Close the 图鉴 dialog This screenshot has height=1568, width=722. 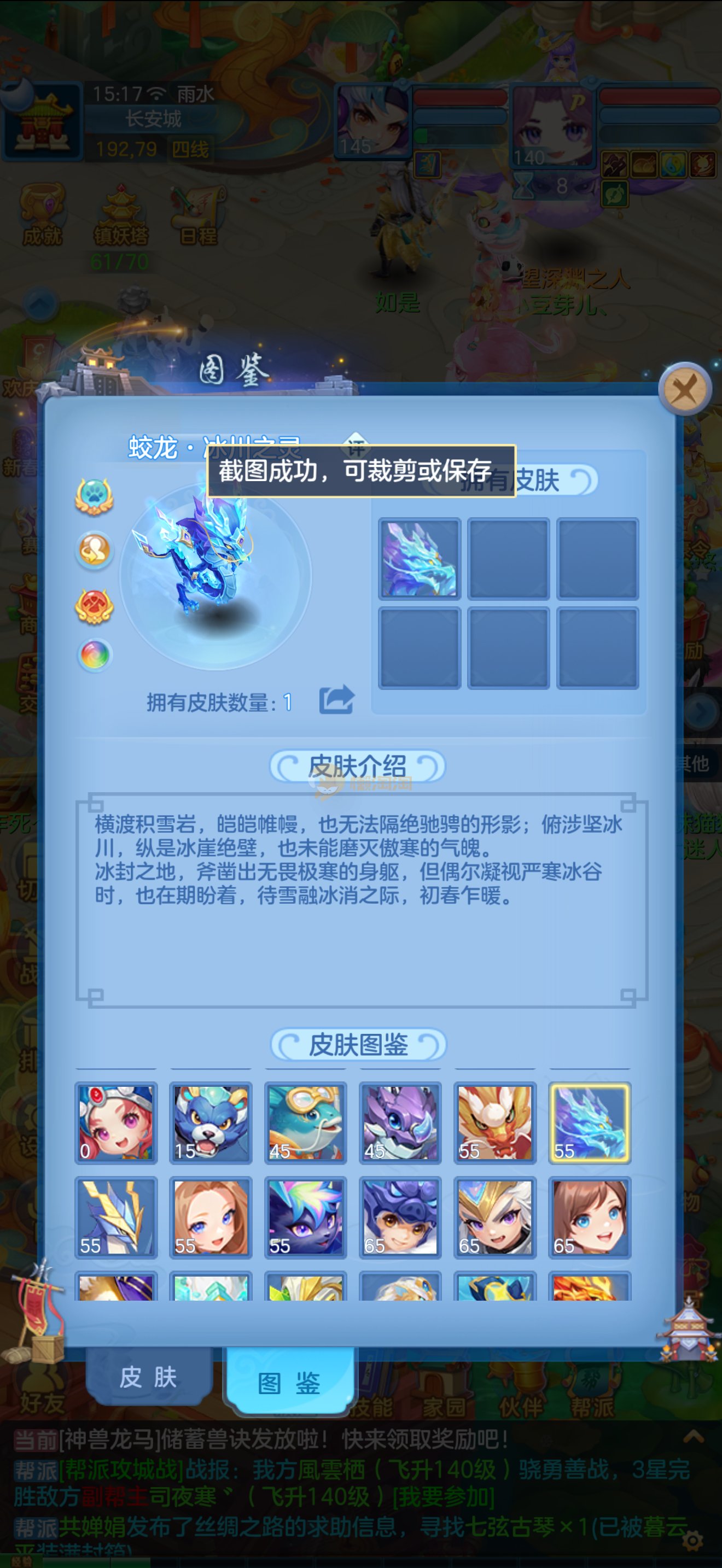(x=685, y=389)
